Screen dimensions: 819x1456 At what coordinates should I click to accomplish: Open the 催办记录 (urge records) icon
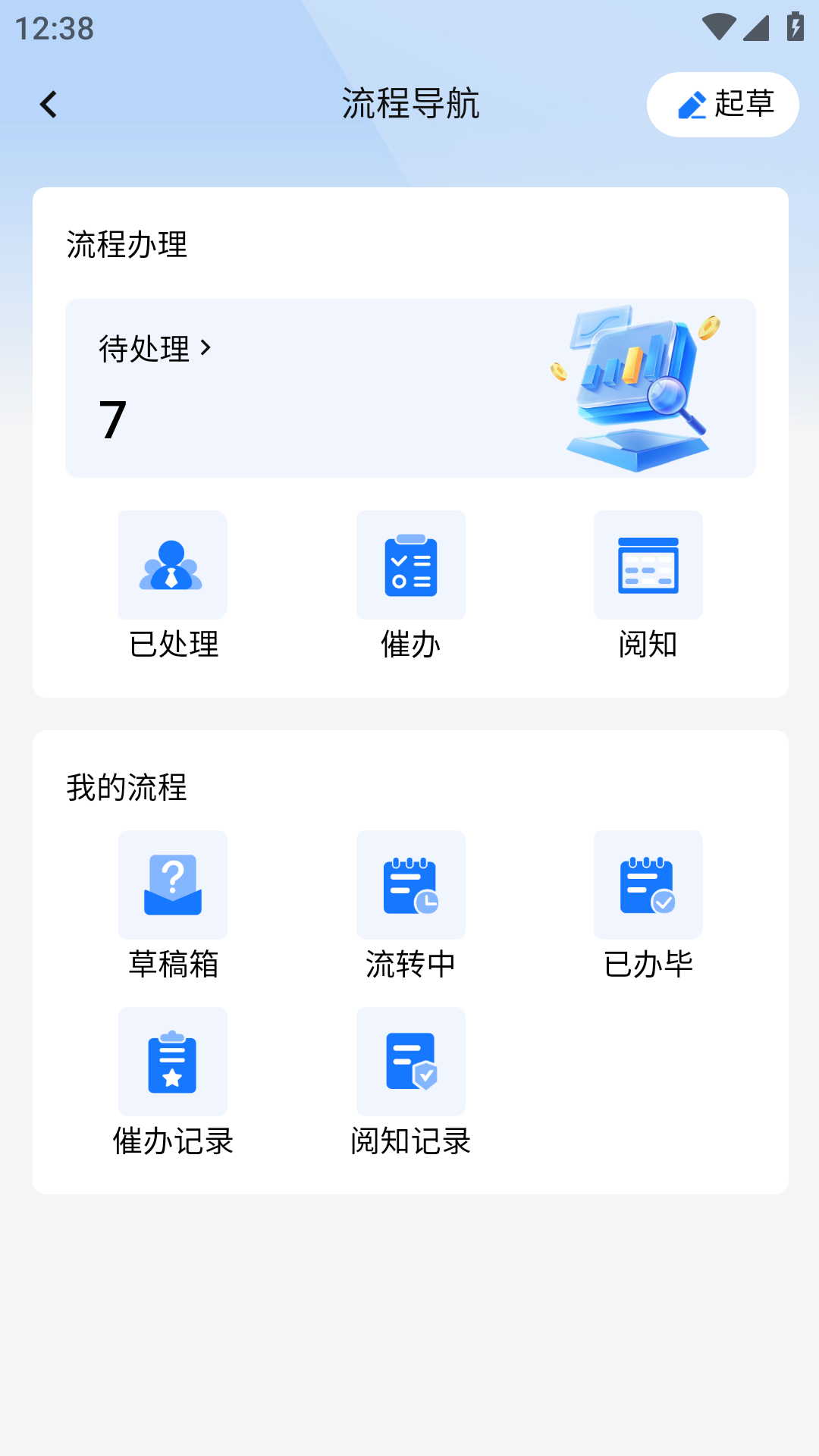172,1062
